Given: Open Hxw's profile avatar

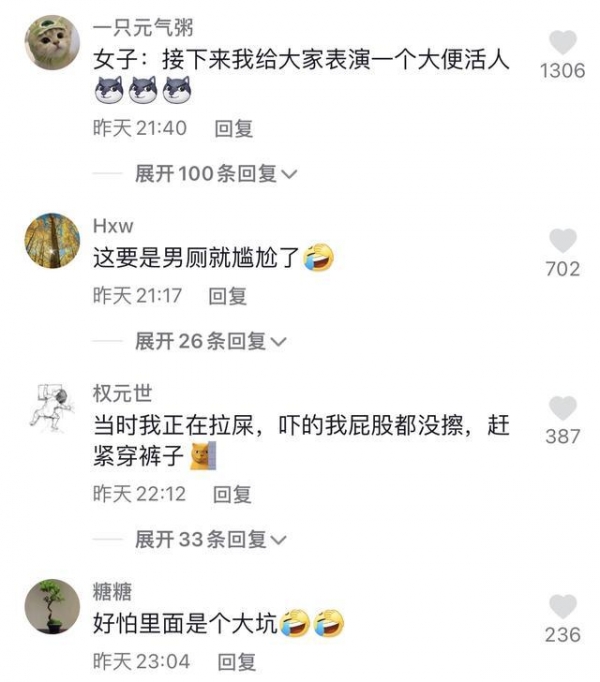Looking at the screenshot, I should [51, 240].
